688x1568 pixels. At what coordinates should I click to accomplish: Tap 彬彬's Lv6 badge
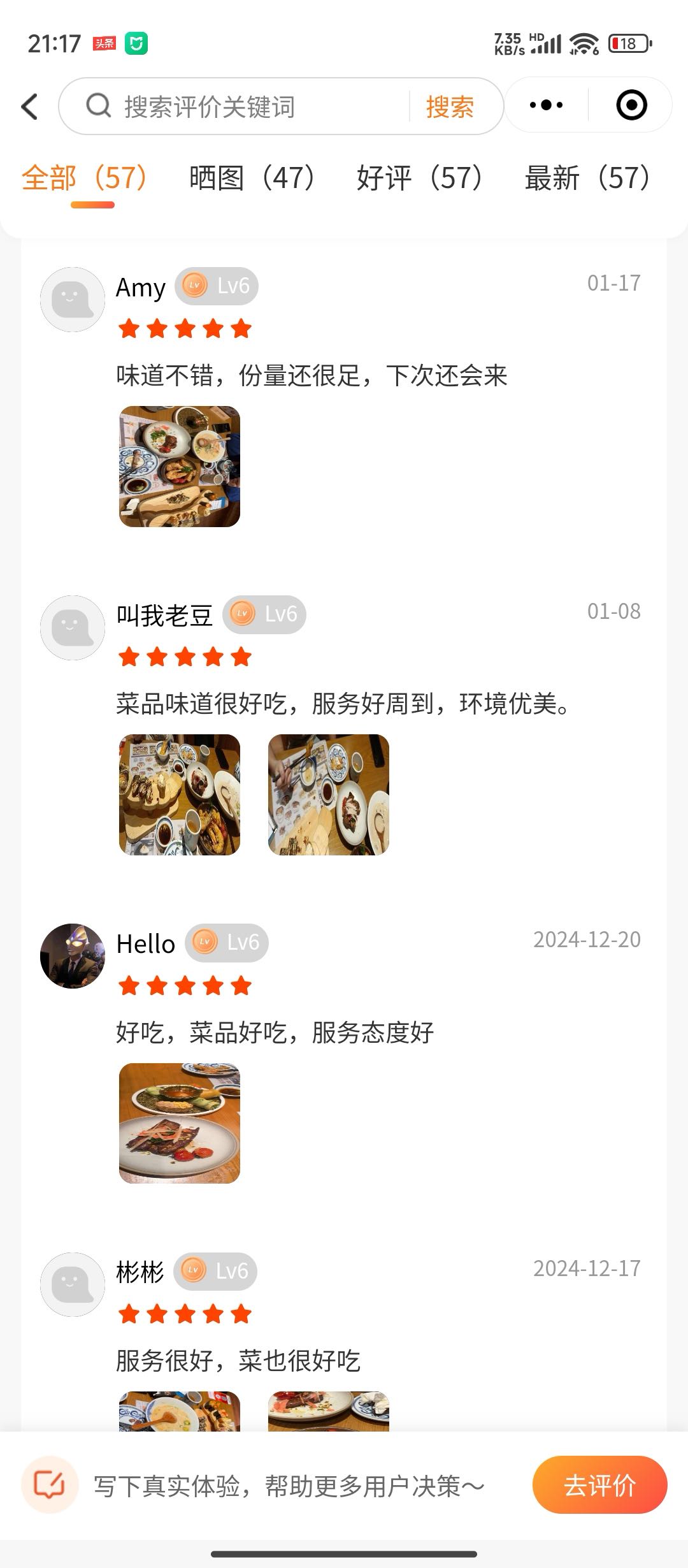point(214,1270)
